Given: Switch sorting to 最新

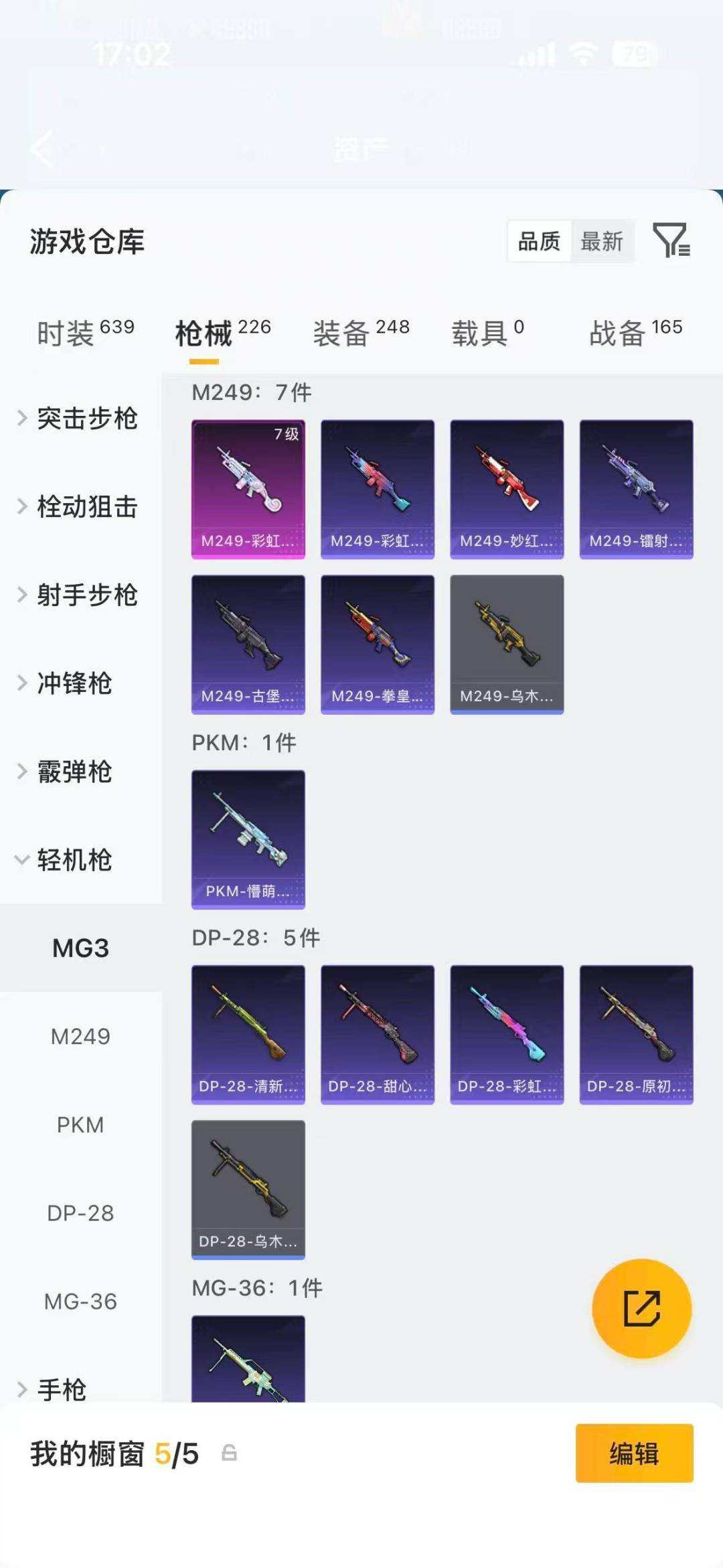Looking at the screenshot, I should 602,242.
